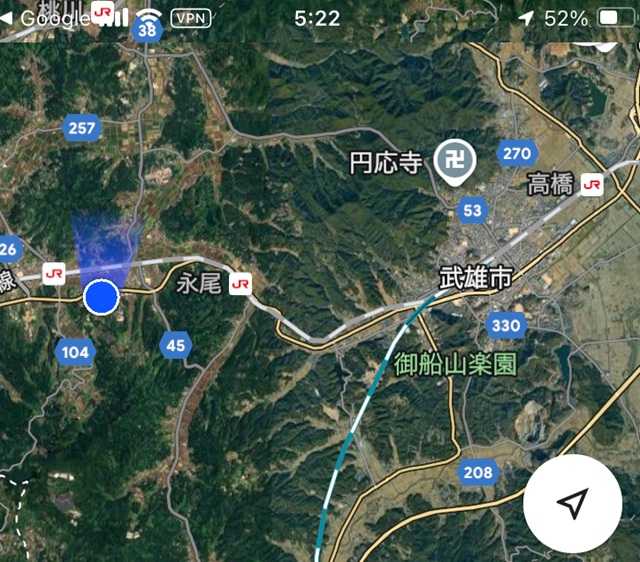The height and width of the screenshot is (562, 640).
Task: Tap the recenter location arrow button
Action: 571,506
